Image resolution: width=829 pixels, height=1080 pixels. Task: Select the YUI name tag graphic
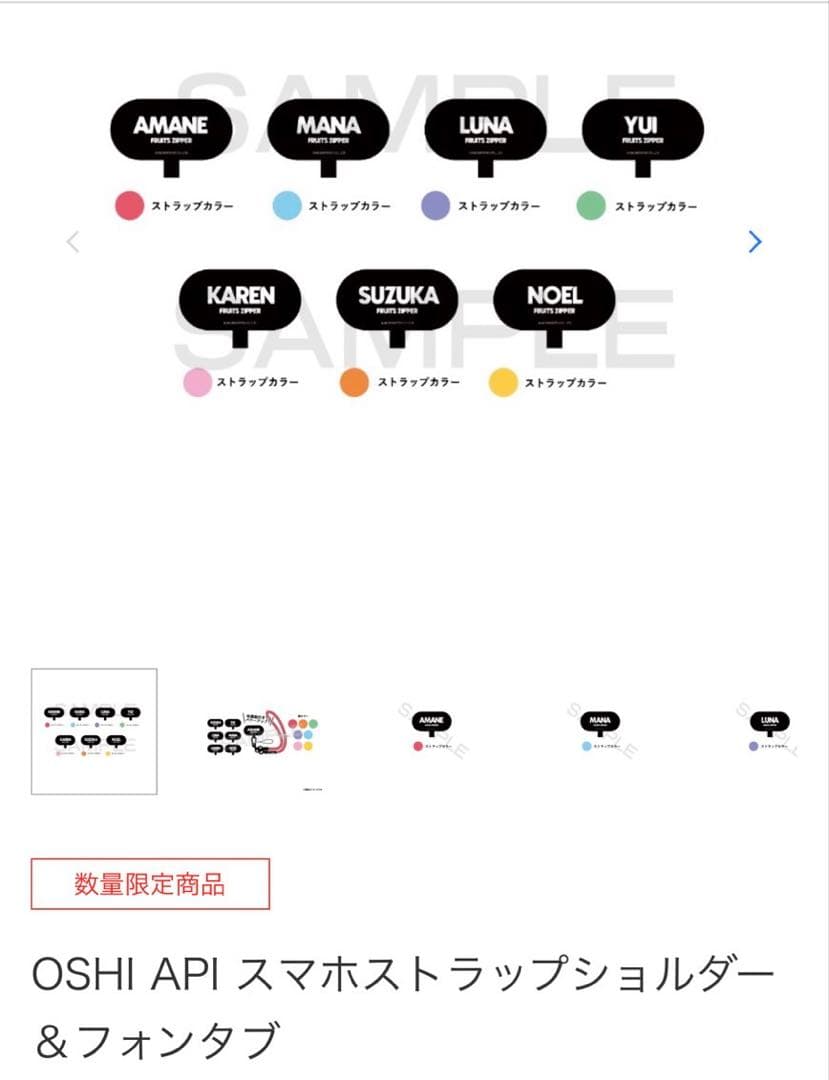point(640,130)
